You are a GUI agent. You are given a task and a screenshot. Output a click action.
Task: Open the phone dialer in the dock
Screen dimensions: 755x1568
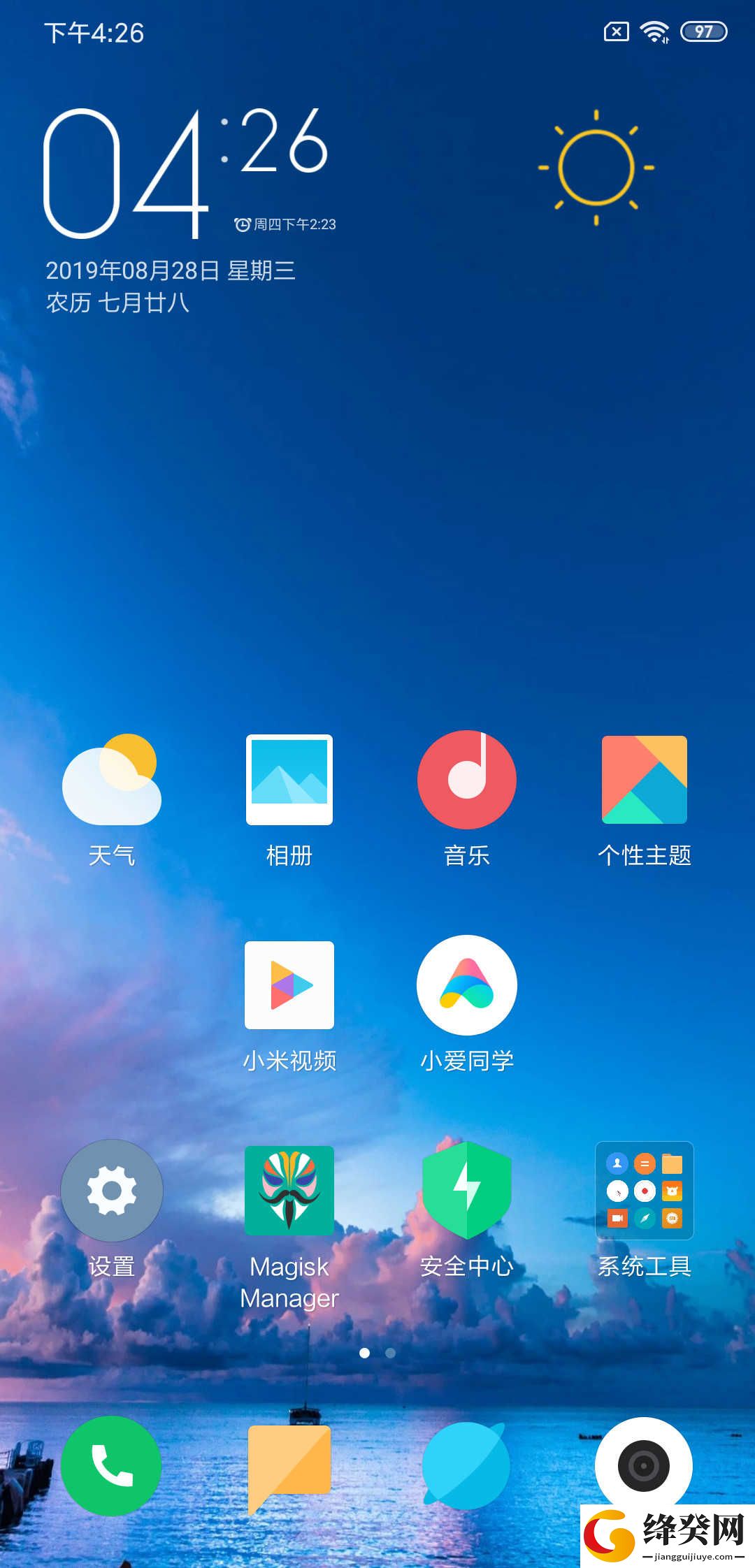111,1466
